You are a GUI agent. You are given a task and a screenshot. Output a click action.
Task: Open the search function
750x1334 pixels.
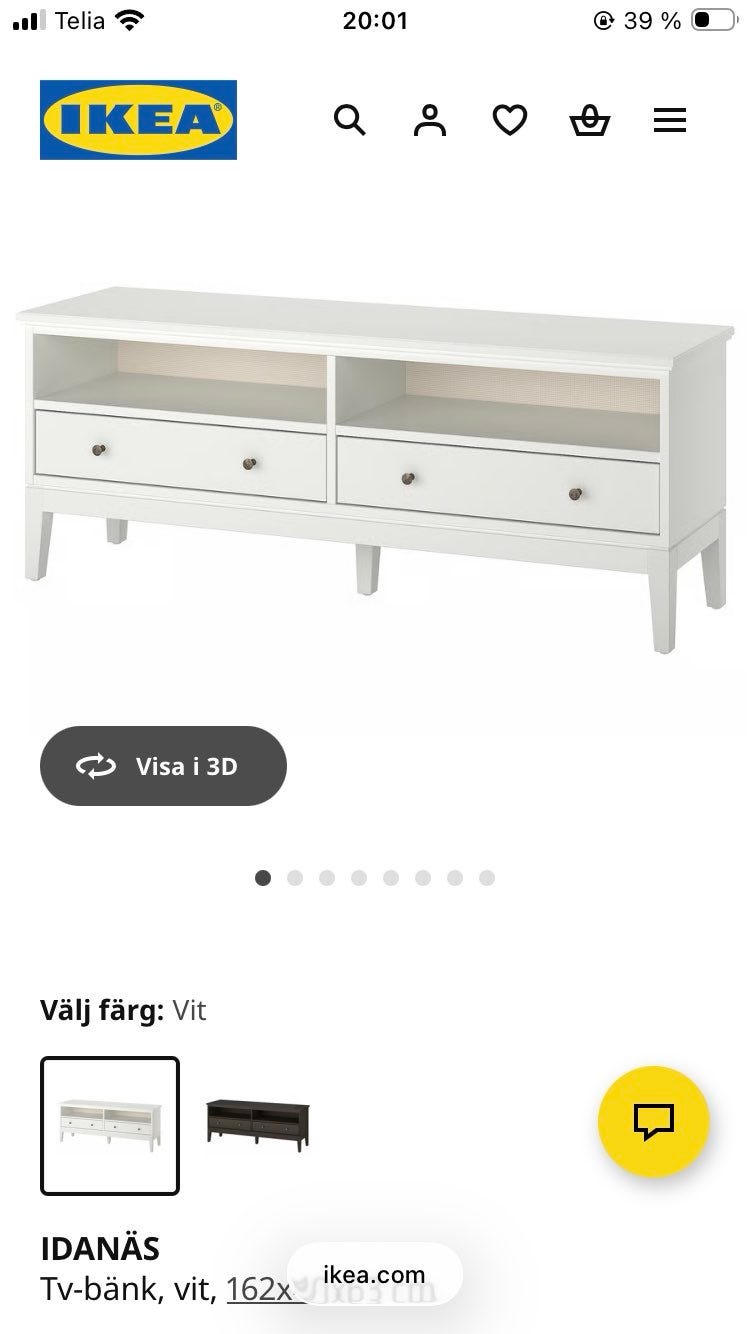pyautogui.click(x=350, y=120)
